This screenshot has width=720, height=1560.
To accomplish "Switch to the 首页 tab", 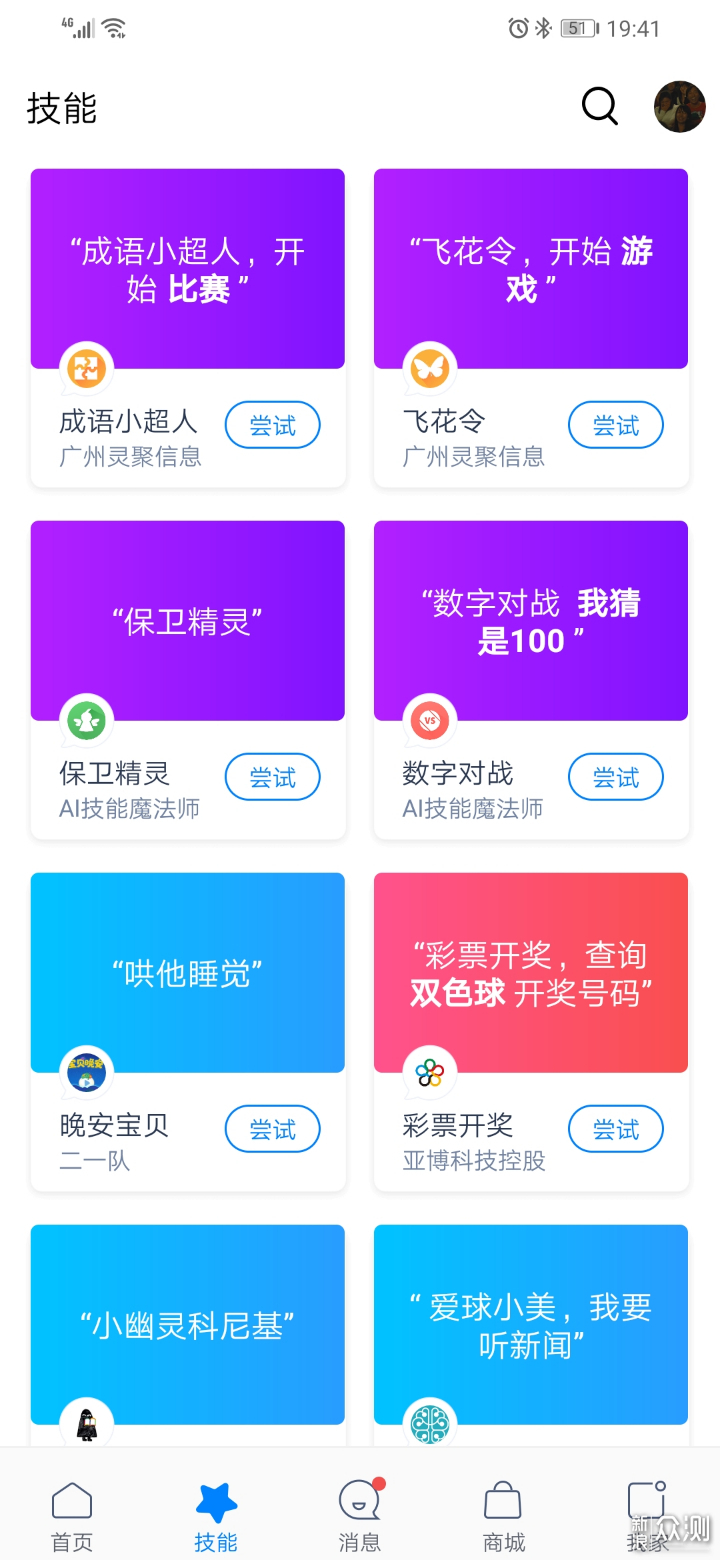I will pyautogui.click(x=72, y=1516).
